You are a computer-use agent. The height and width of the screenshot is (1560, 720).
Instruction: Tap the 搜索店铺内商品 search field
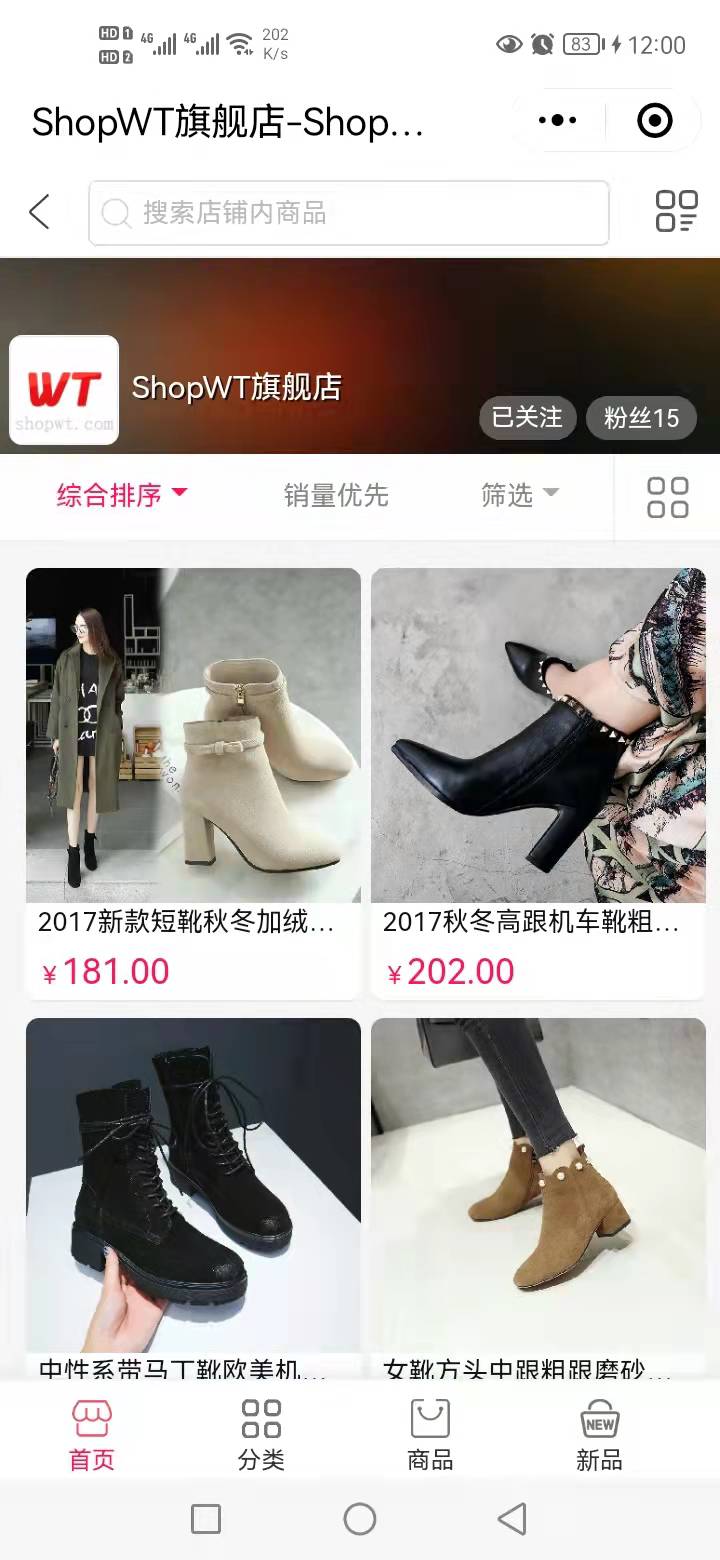[x=348, y=212]
